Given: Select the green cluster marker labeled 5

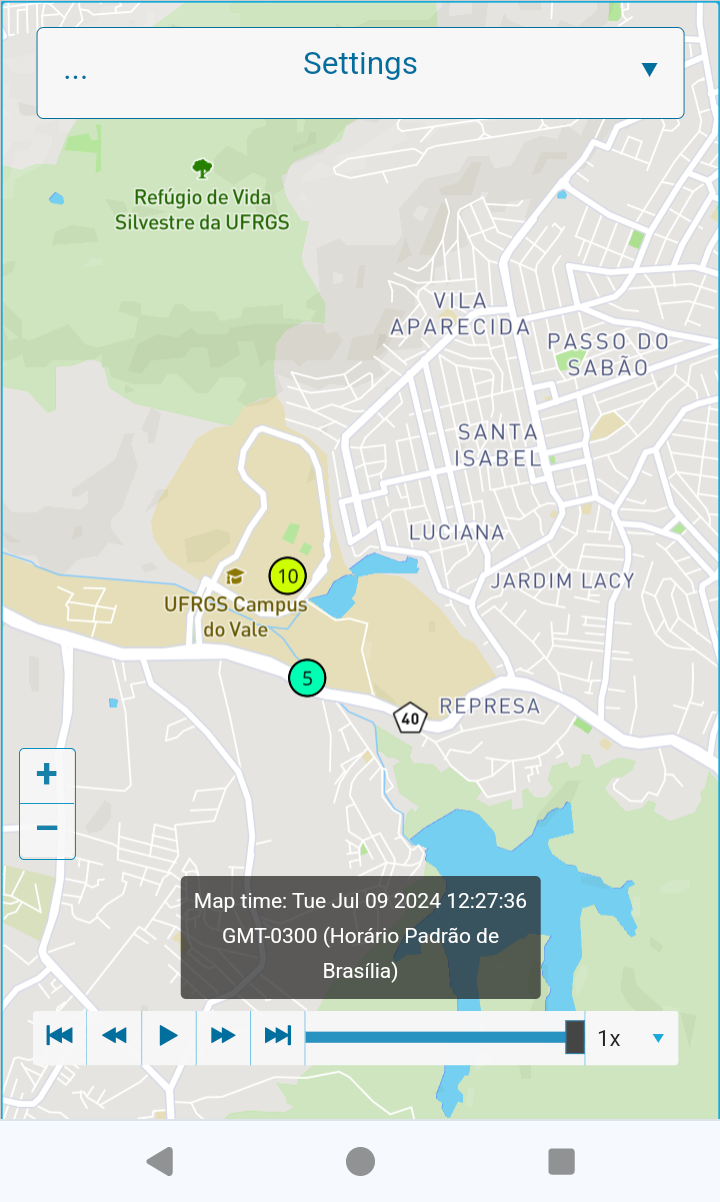Looking at the screenshot, I should [x=307, y=678].
